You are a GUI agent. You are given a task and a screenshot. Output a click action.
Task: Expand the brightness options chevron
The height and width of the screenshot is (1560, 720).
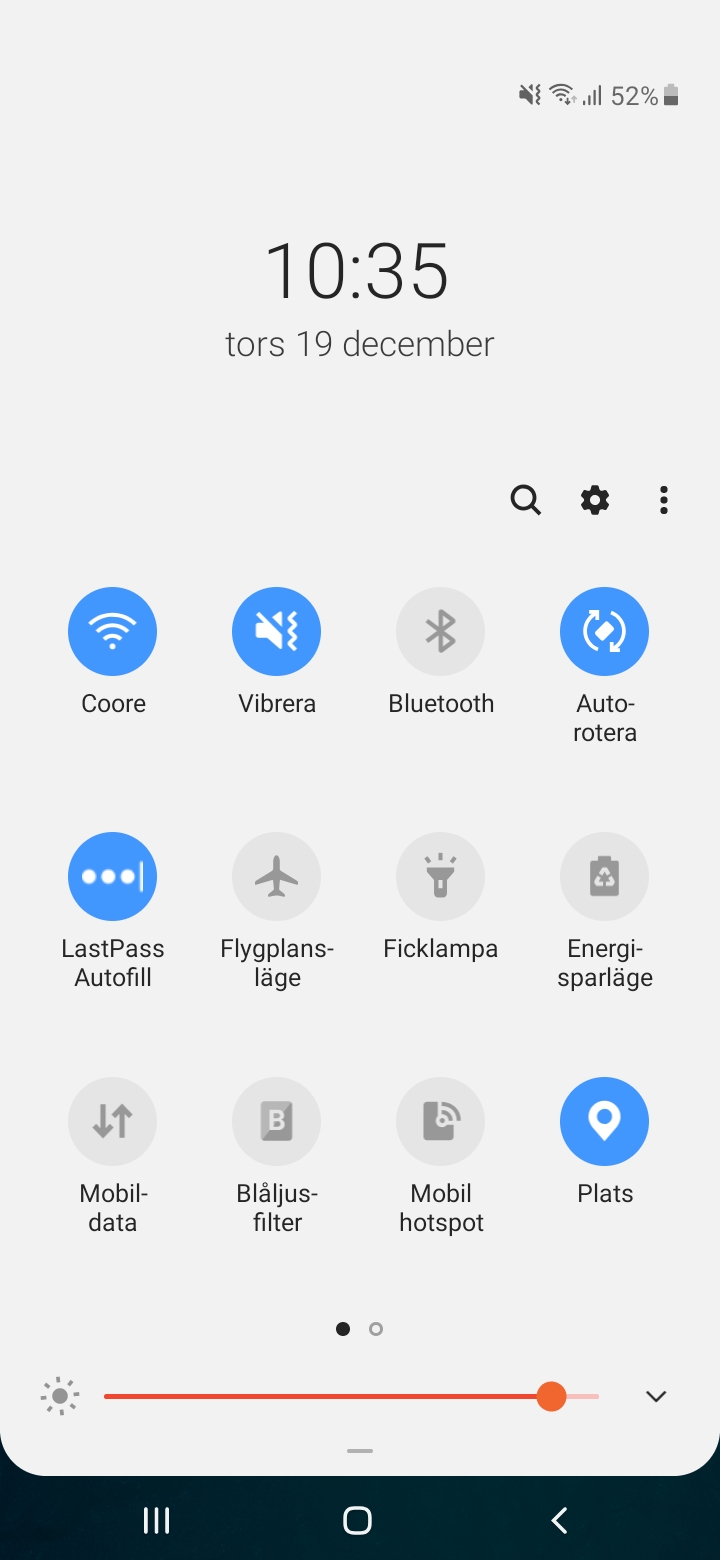[656, 1397]
